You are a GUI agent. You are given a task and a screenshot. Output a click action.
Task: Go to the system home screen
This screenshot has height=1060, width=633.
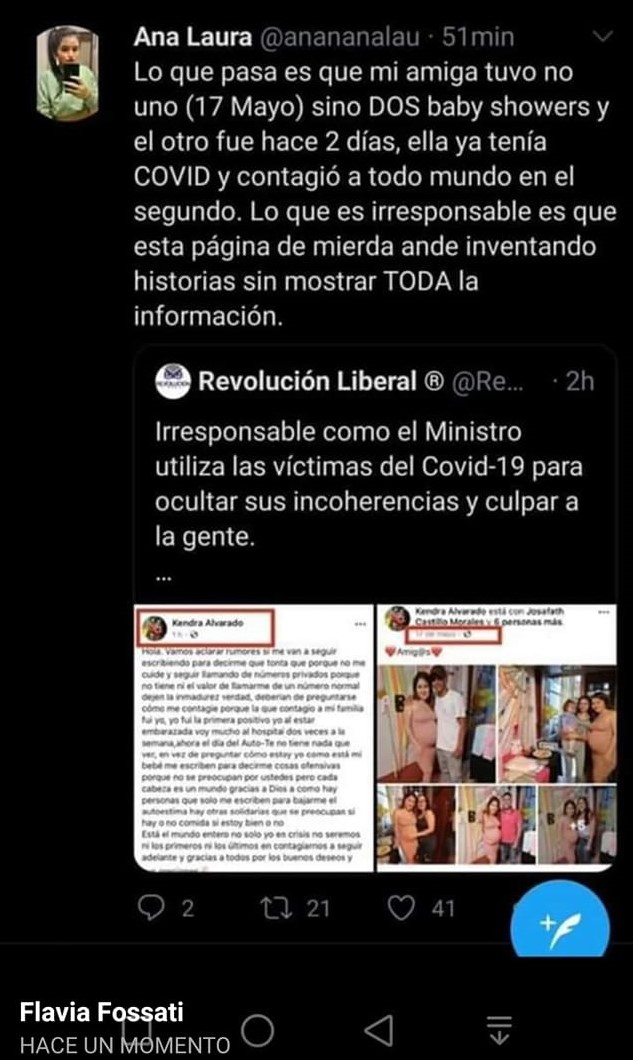point(257,1030)
